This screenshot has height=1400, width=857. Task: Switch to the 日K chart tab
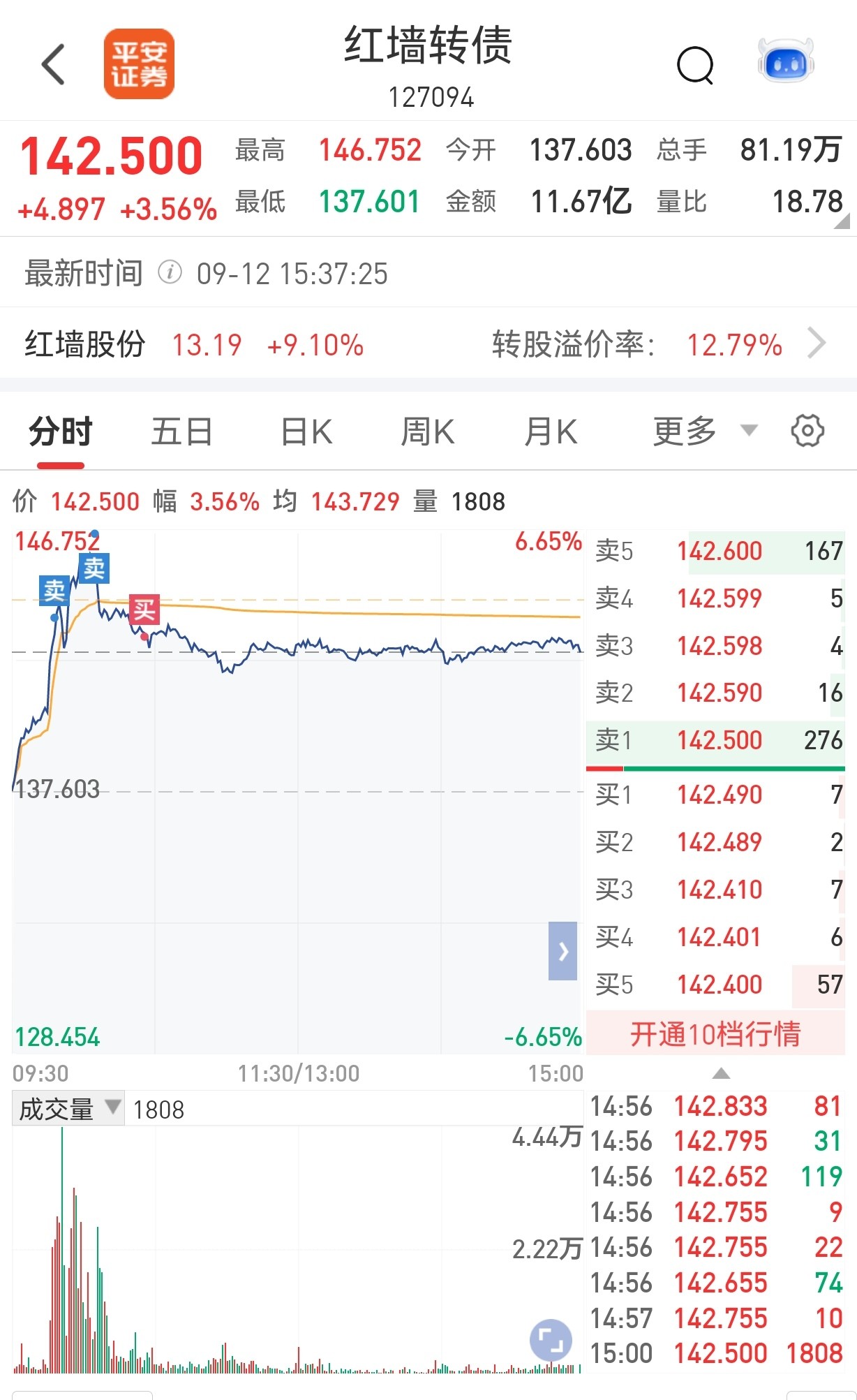pyautogui.click(x=306, y=432)
